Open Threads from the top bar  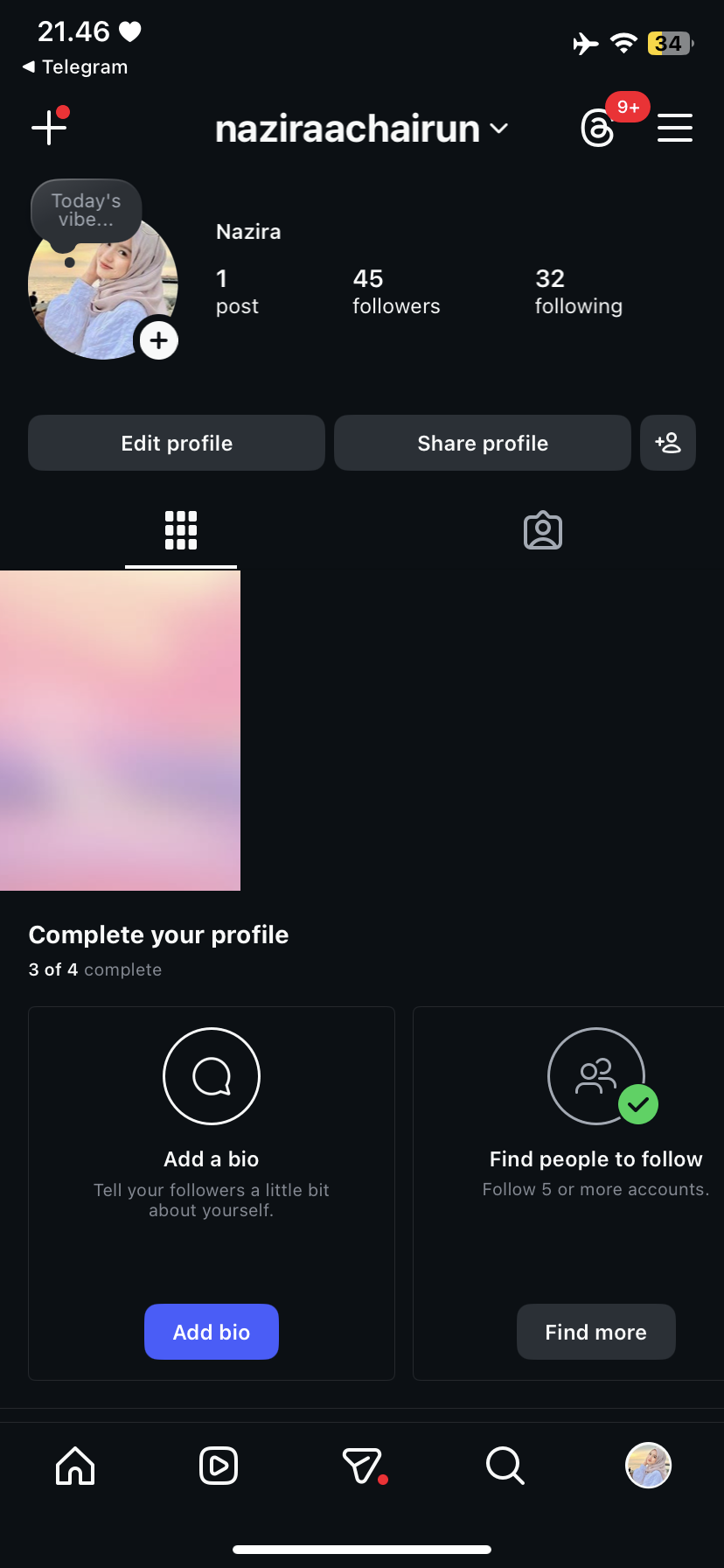pyautogui.click(x=598, y=129)
